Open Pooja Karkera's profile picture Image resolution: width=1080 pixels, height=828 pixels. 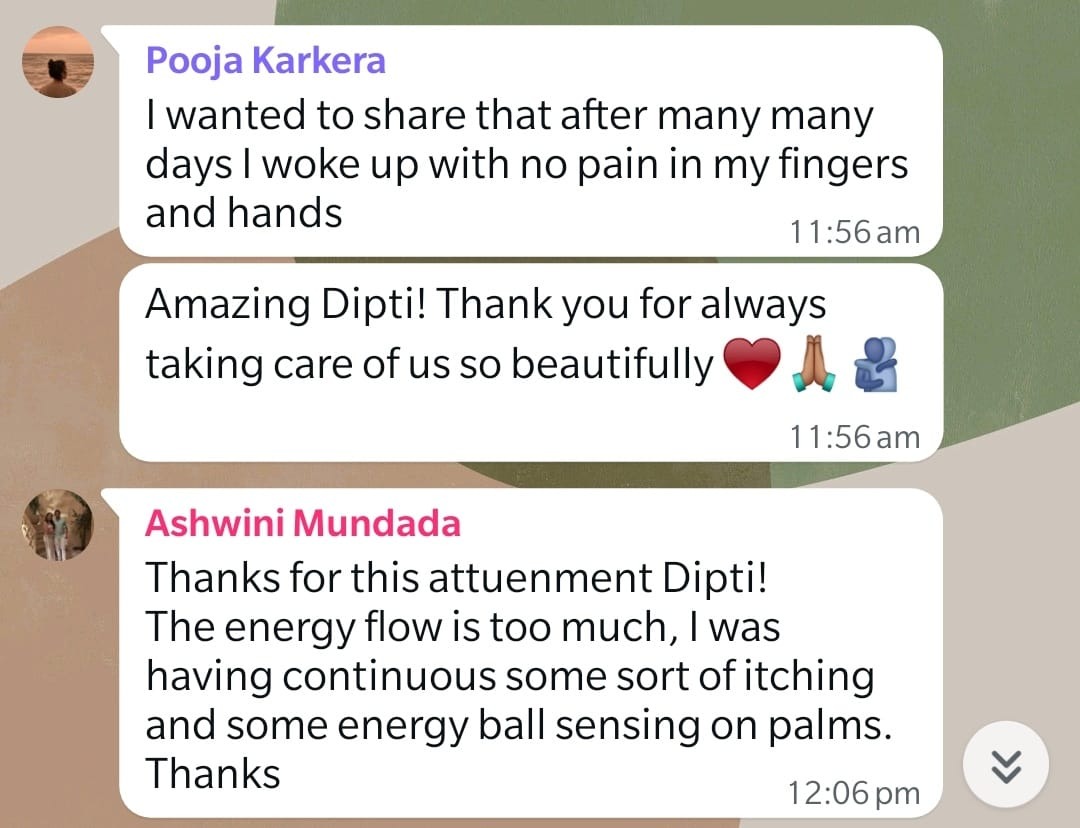coord(58,62)
